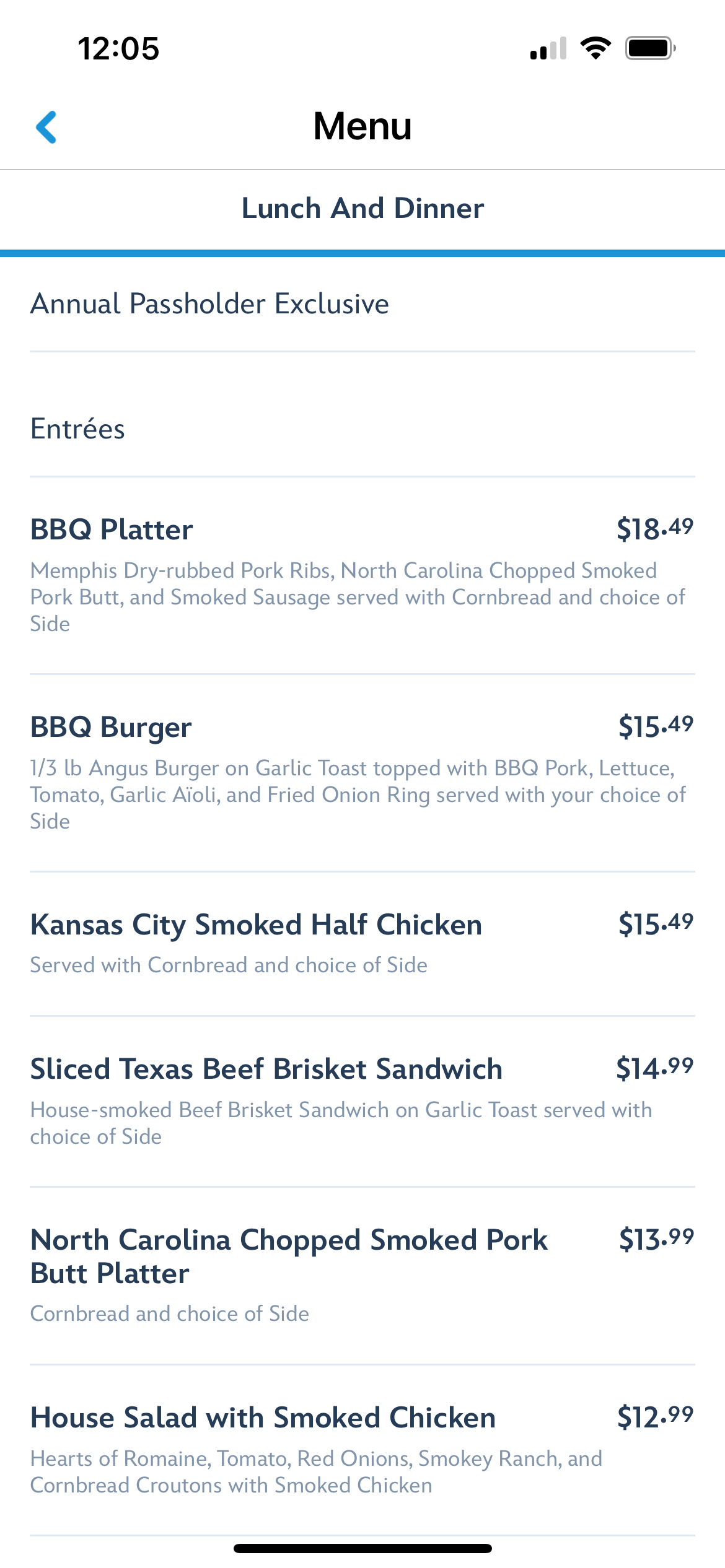
Task: Go back using the blue arrow
Action: coord(46,127)
